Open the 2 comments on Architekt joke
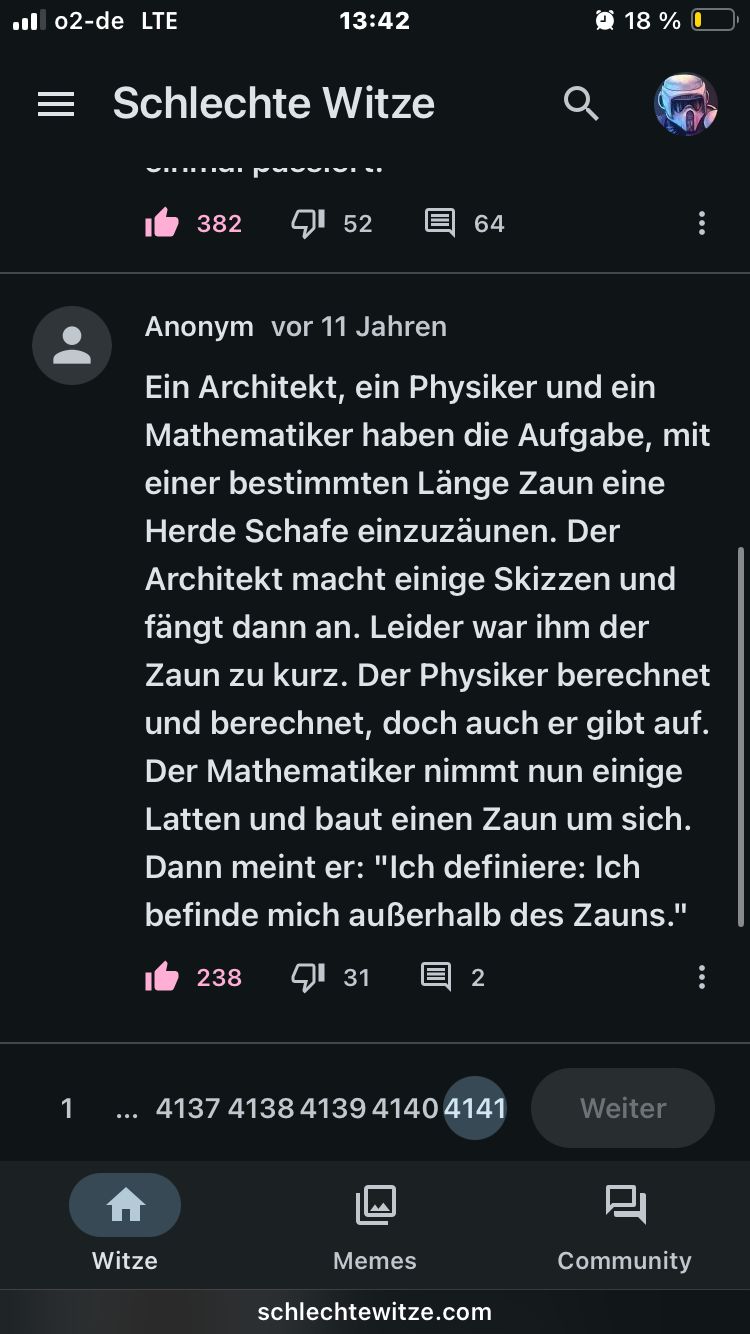 click(x=437, y=977)
